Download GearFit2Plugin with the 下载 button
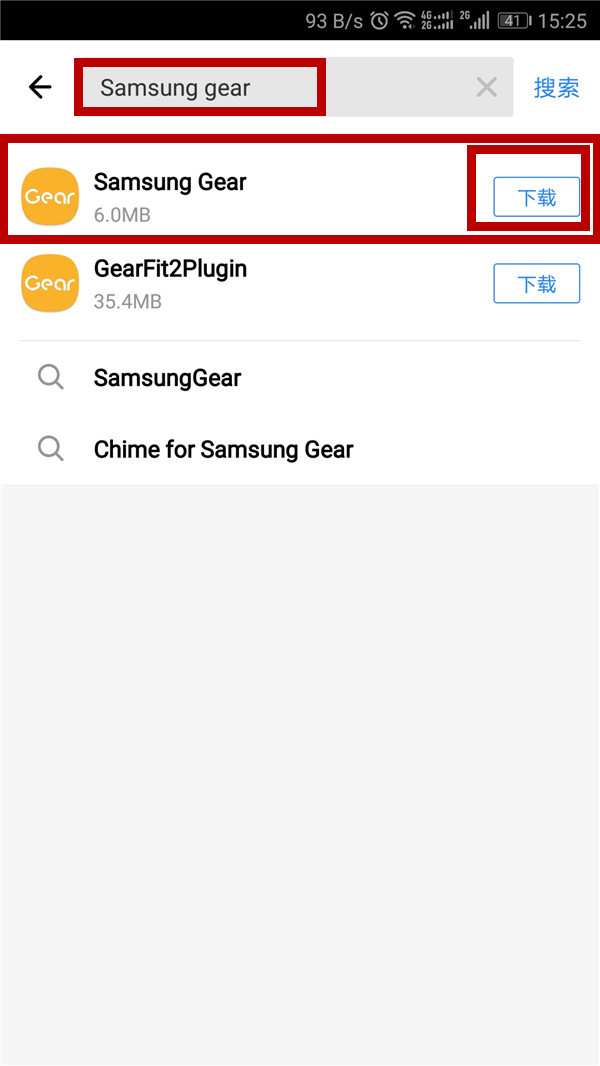600x1066 pixels. pos(536,283)
